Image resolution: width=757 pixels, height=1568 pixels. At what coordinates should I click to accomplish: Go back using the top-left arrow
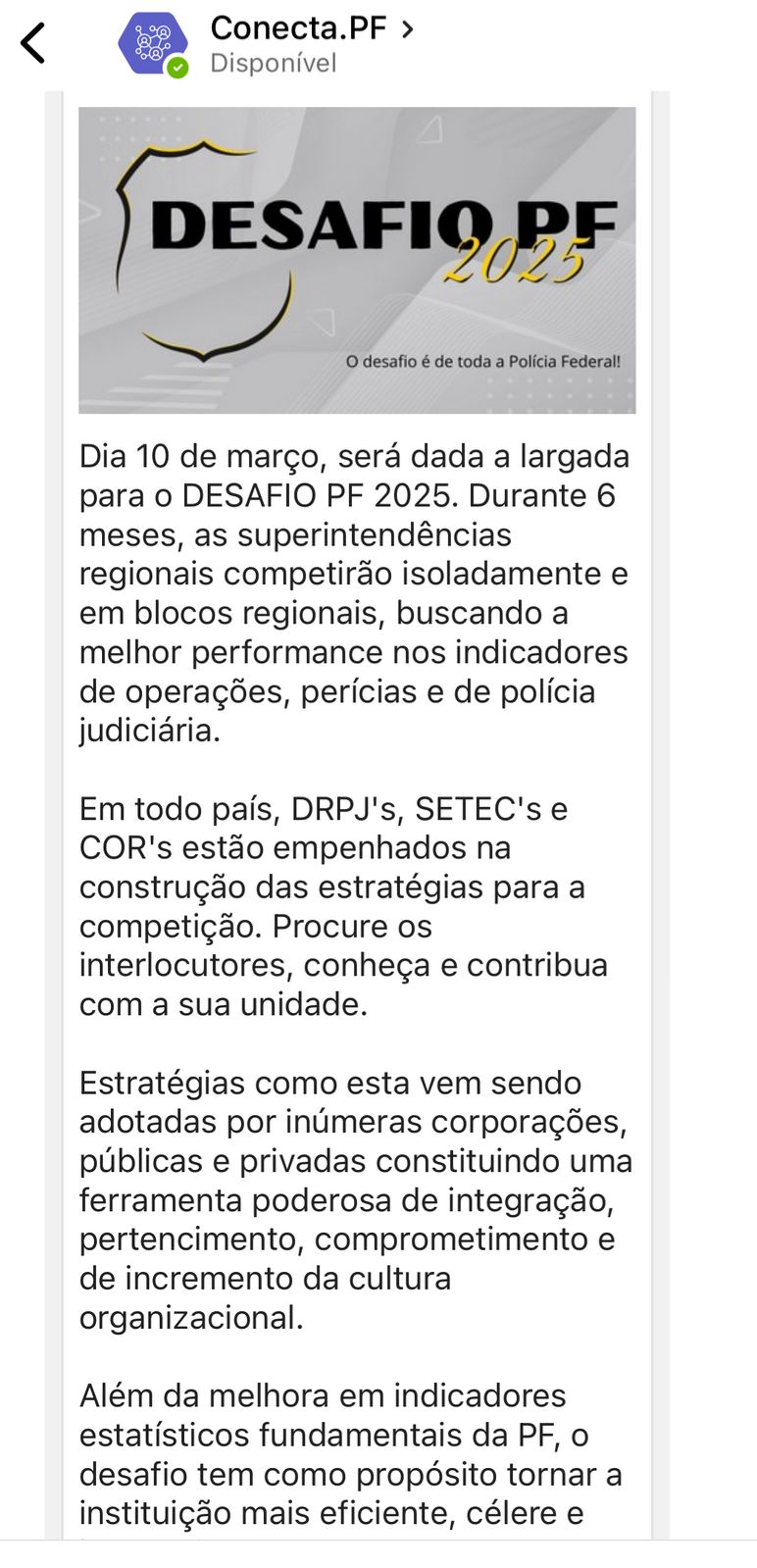[x=33, y=43]
